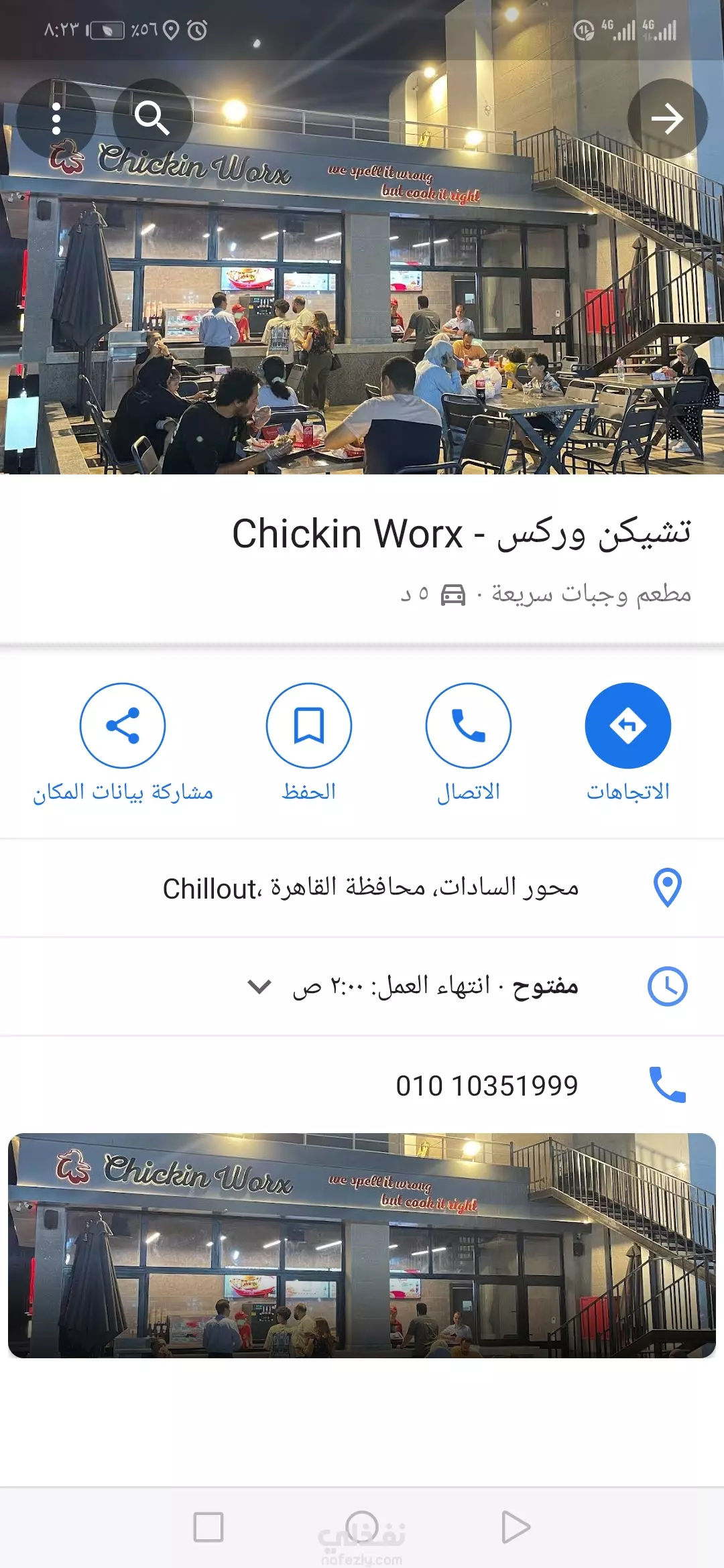View the lower storefront photo card
This screenshot has height=1568, width=724.
[362, 1246]
